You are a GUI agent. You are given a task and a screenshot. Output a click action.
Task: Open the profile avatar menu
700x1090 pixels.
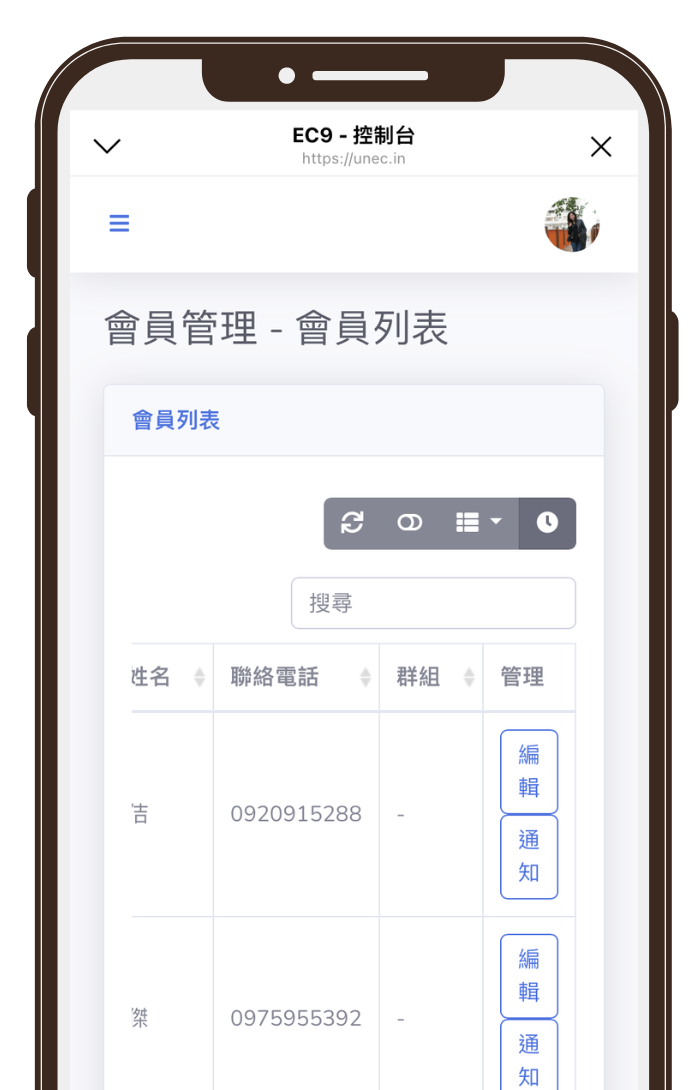(x=572, y=224)
